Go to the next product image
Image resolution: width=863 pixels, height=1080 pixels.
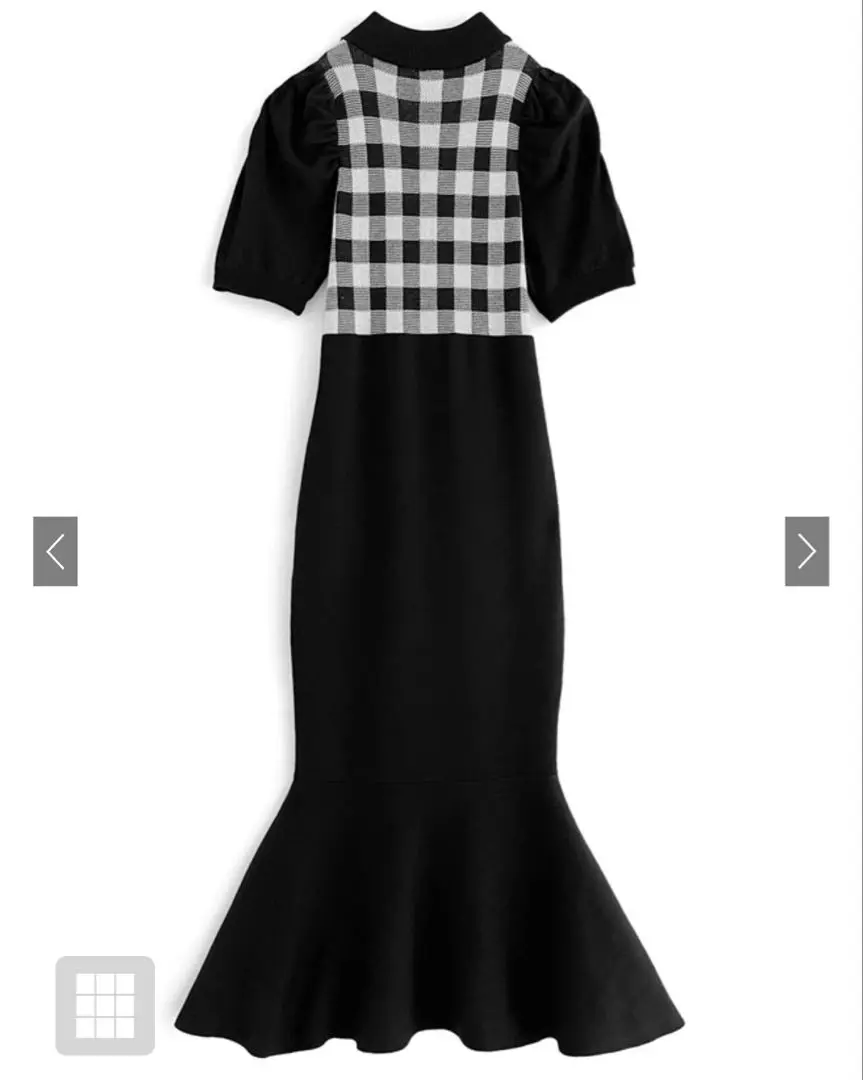tap(806, 551)
